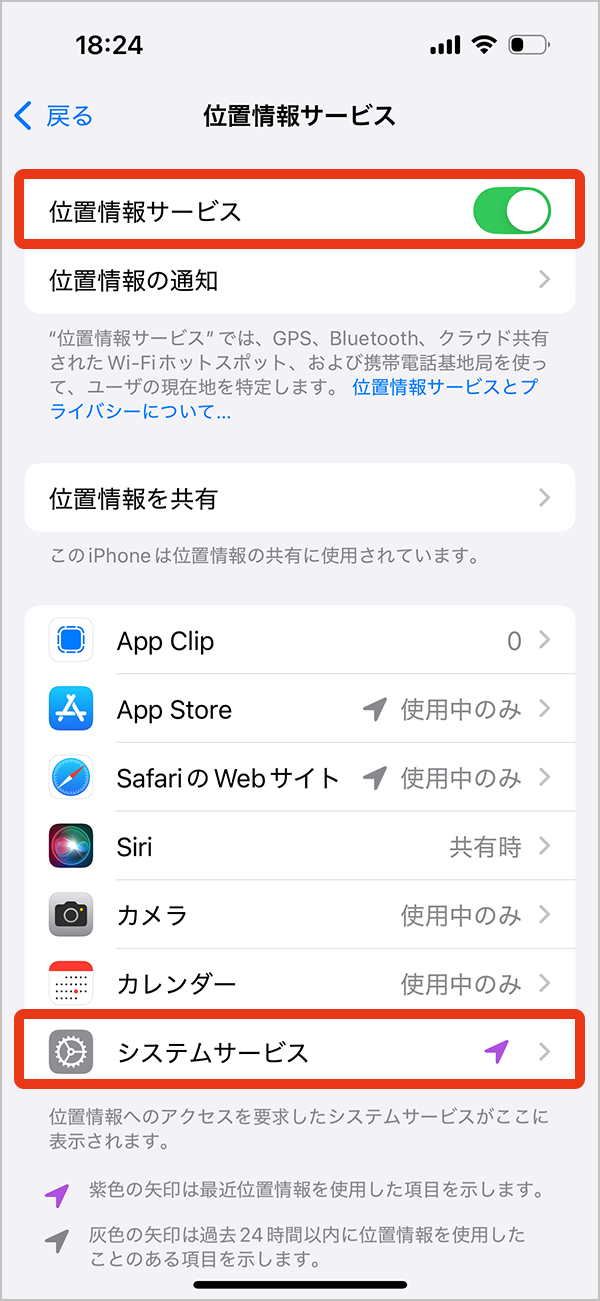
Task: Select the SafariのWebサイト row
Action: pyautogui.click(x=300, y=778)
